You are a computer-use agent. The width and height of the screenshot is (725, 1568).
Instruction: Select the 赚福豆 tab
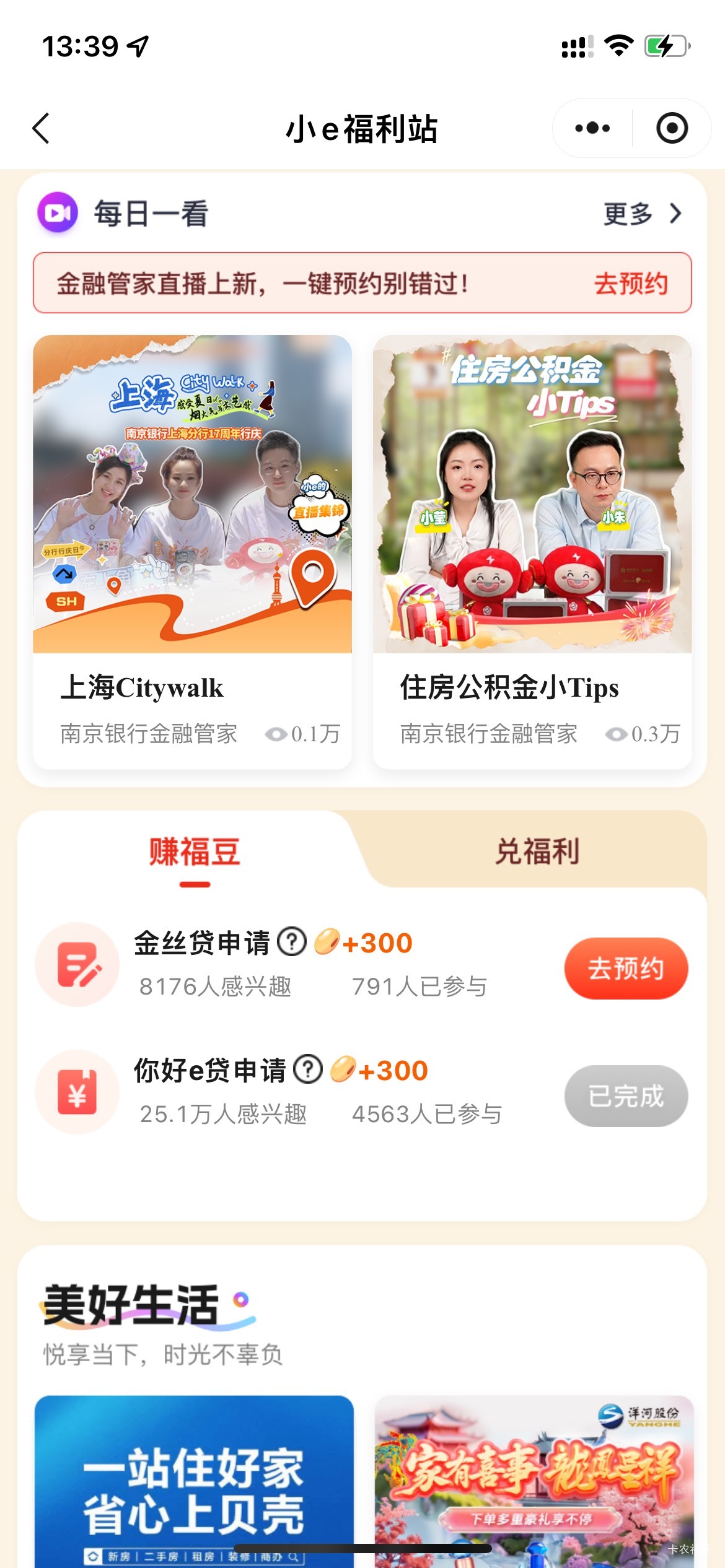pyautogui.click(x=195, y=853)
